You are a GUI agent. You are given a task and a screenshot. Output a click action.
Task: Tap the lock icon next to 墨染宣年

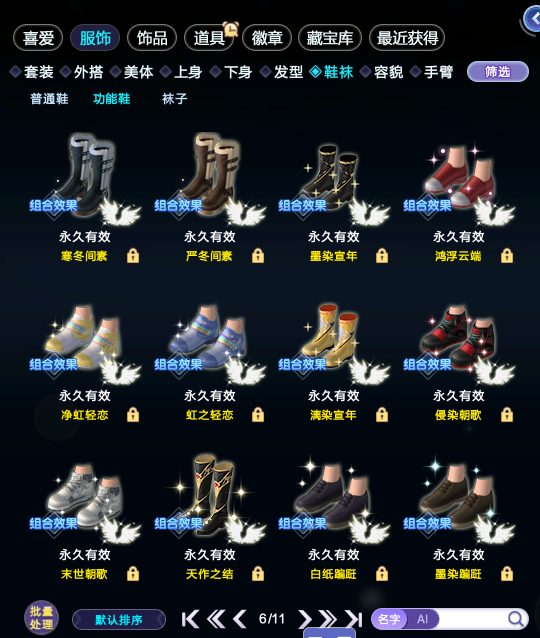point(382,256)
